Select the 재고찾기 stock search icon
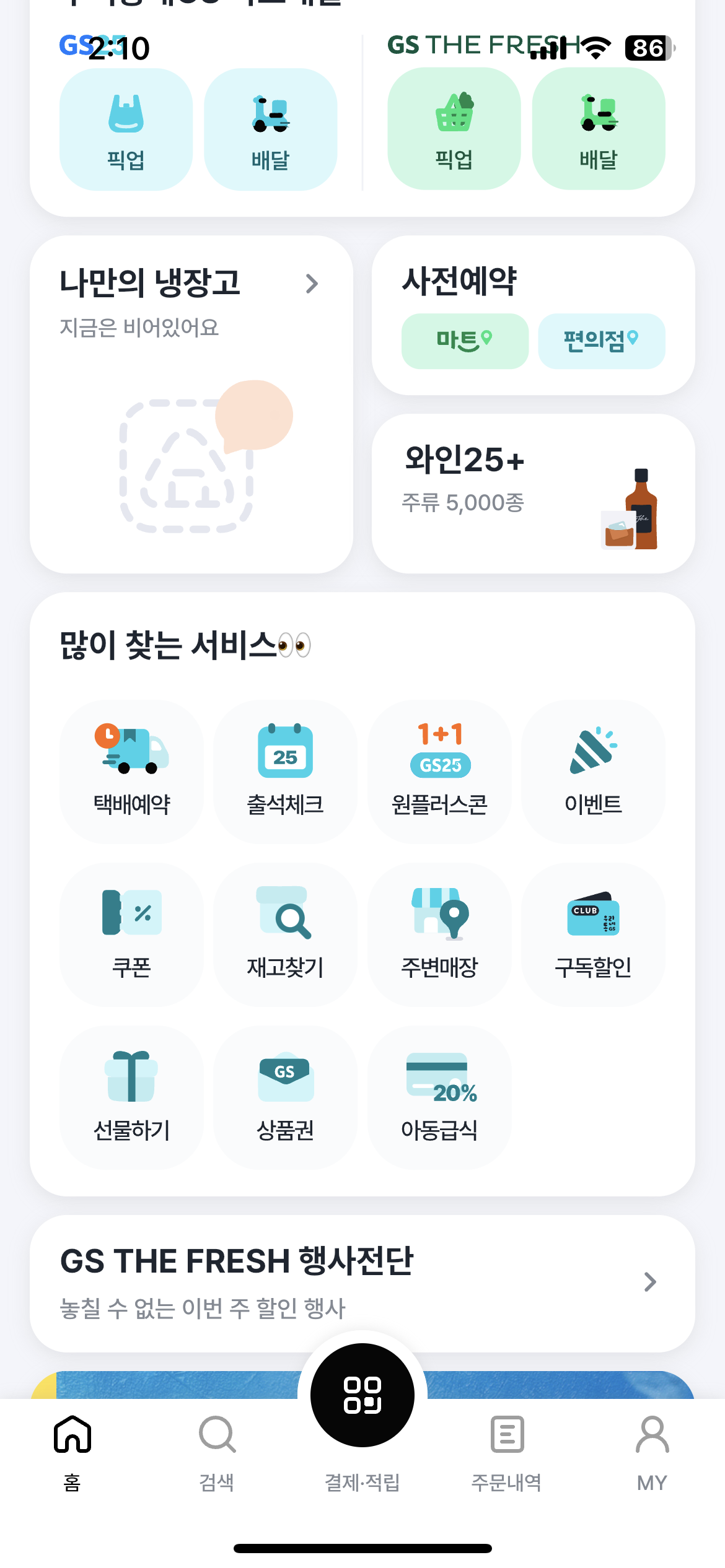Image resolution: width=725 pixels, height=1568 pixels. pos(285,935)
